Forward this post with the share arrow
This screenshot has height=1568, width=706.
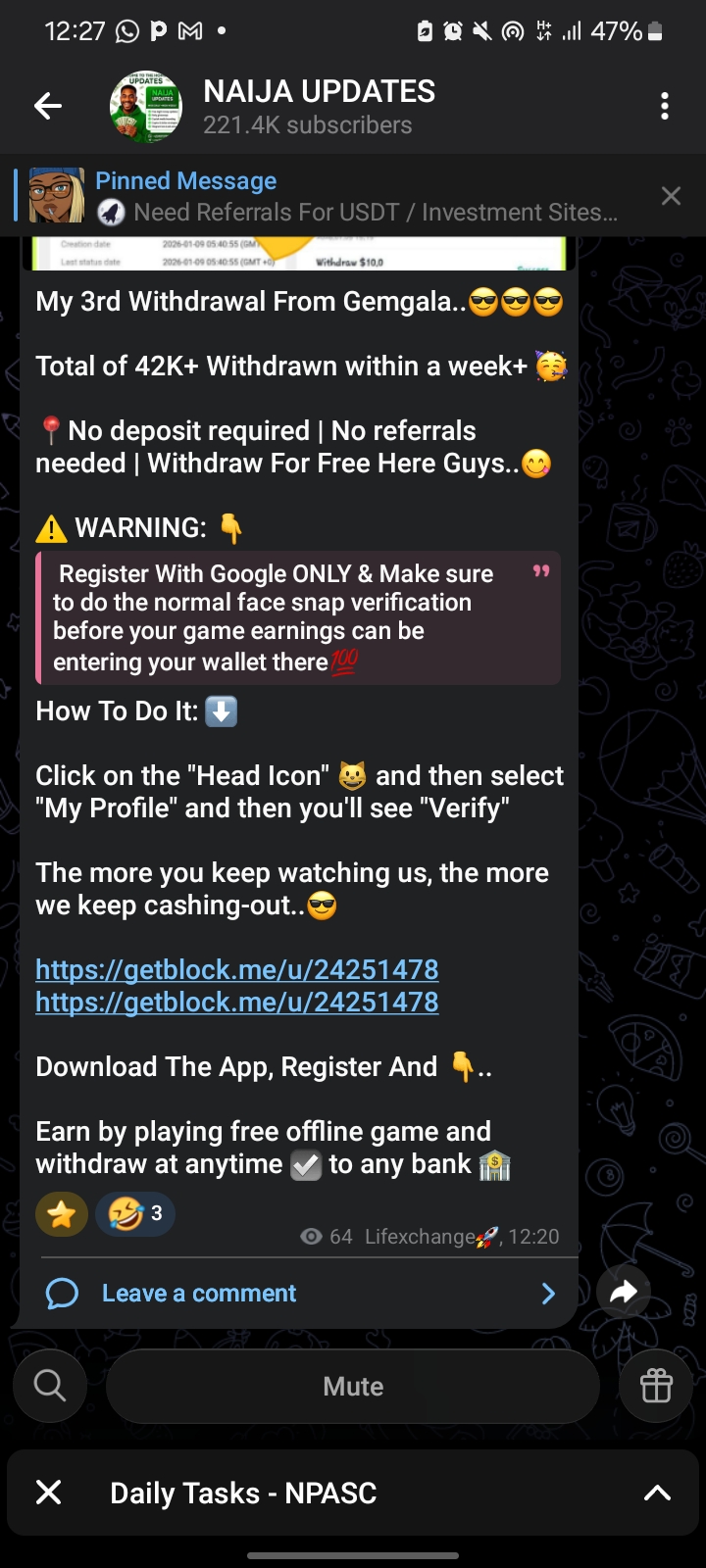[624, 1293]
